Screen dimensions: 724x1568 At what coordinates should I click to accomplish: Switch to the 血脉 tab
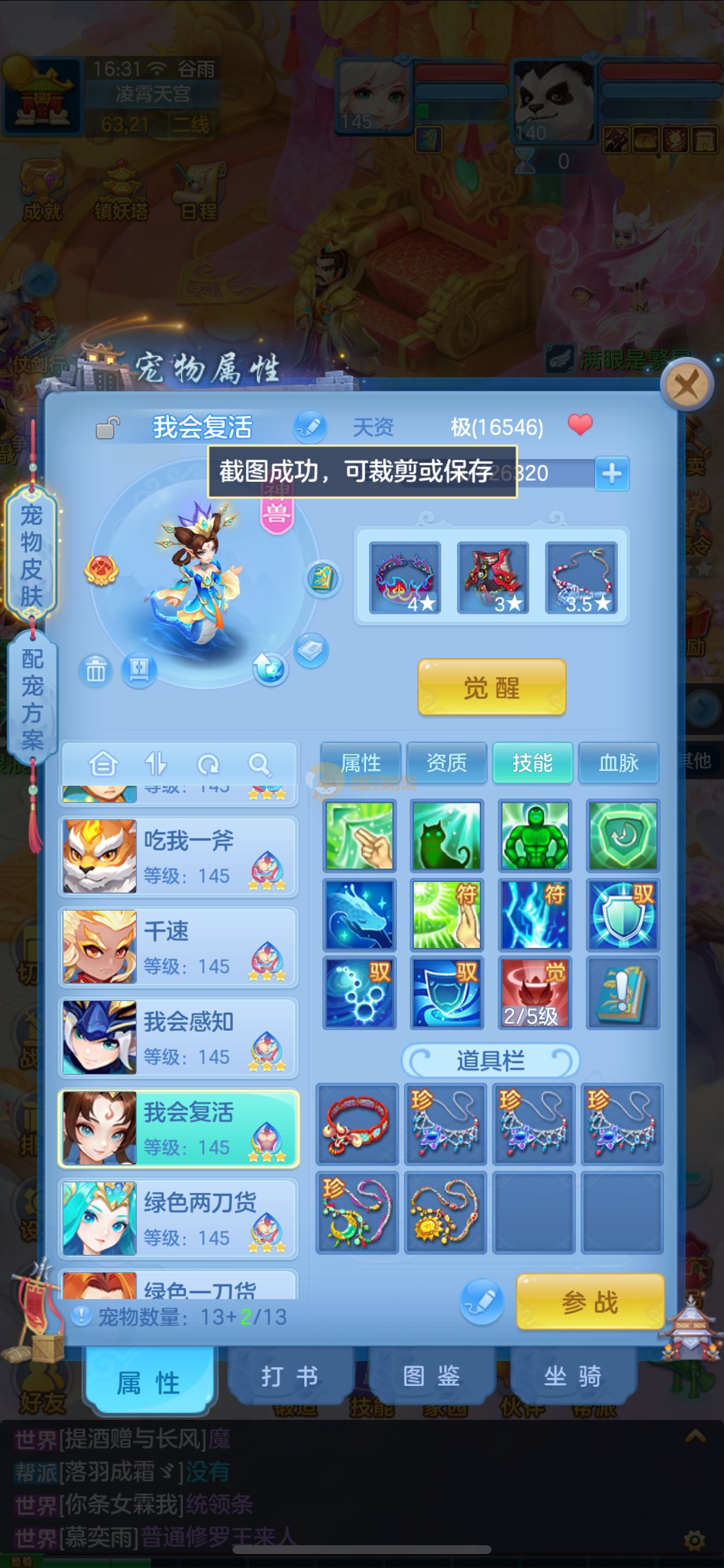(618, 762)
